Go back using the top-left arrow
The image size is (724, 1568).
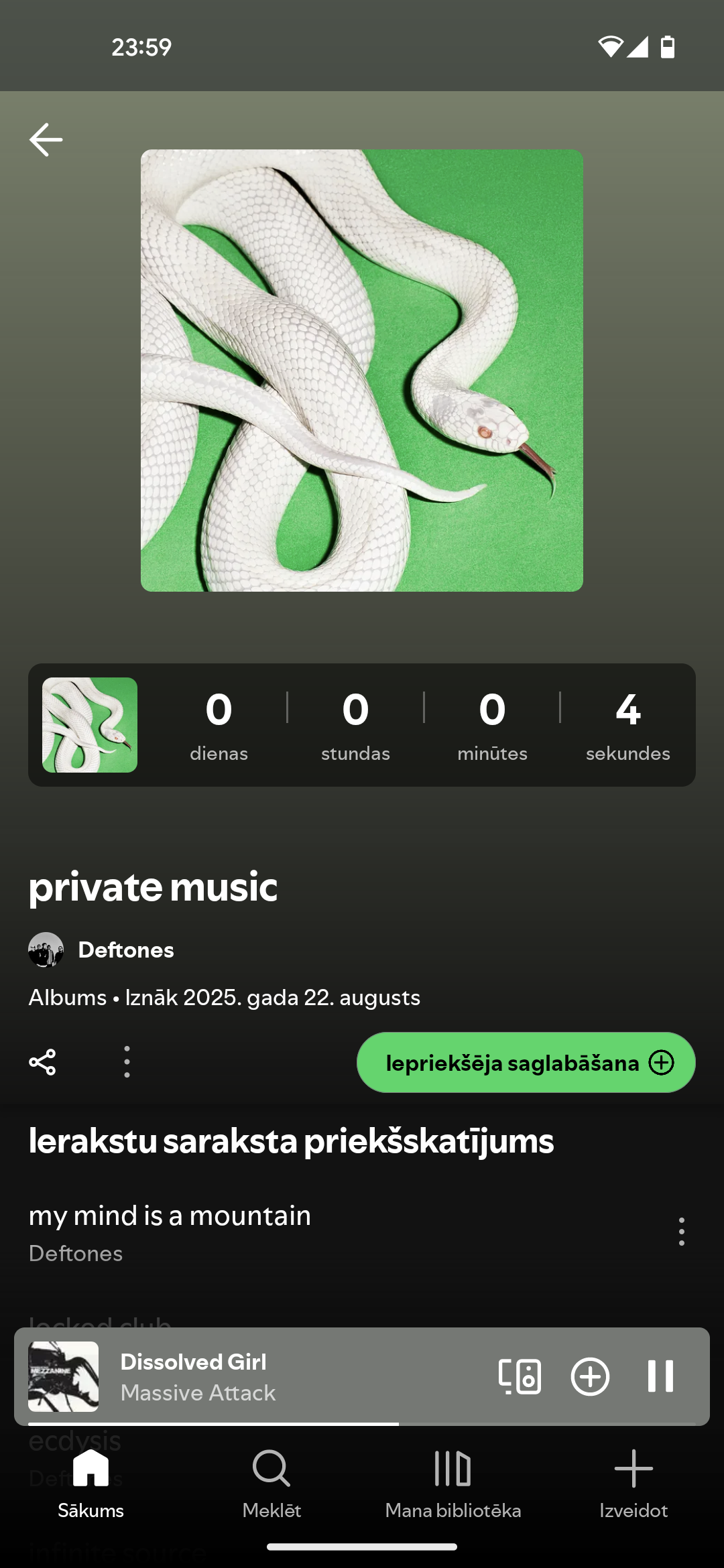click(46, 139)
